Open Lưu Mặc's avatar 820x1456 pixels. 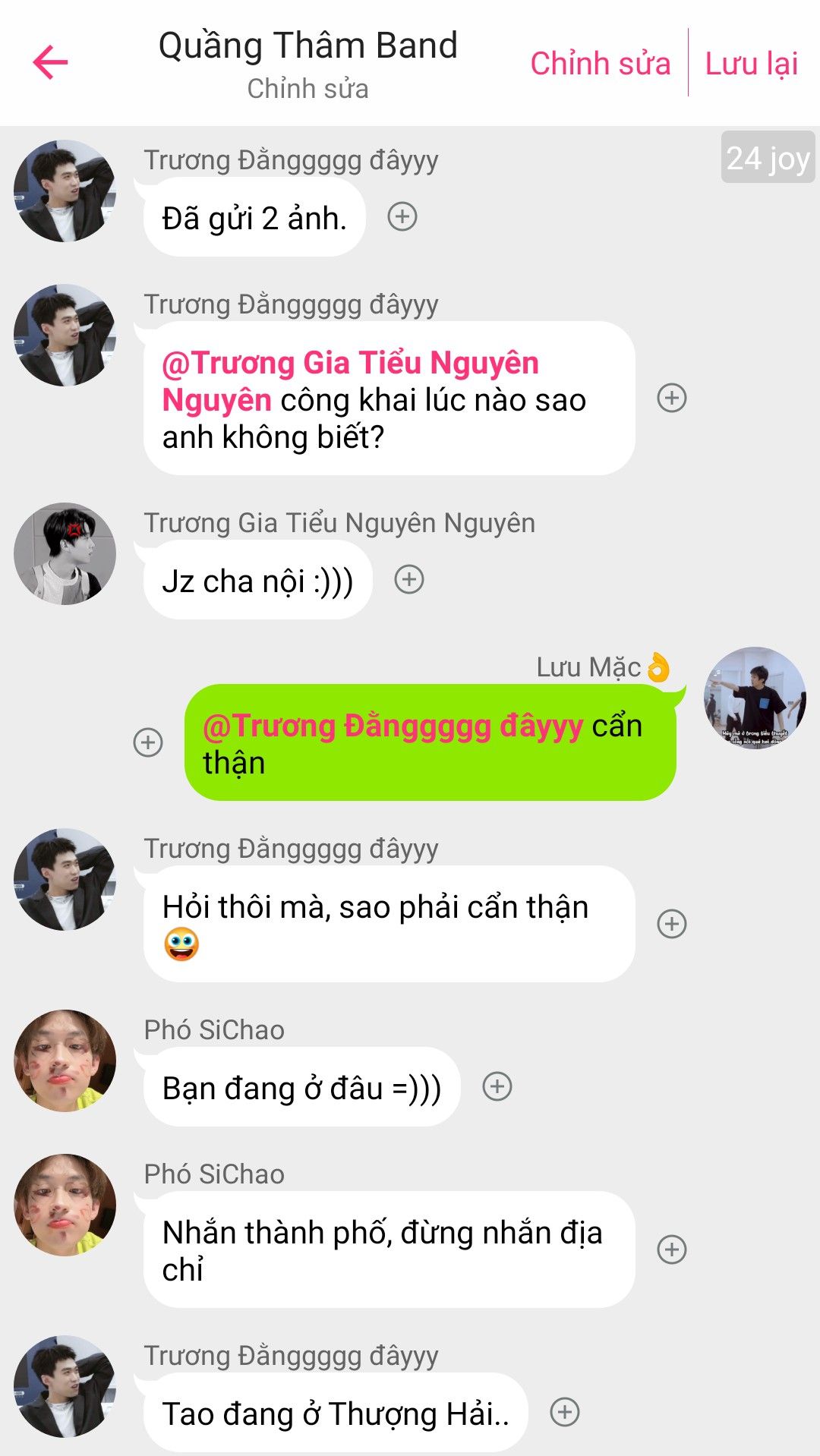pyautogui.click(x=755, y=698)
